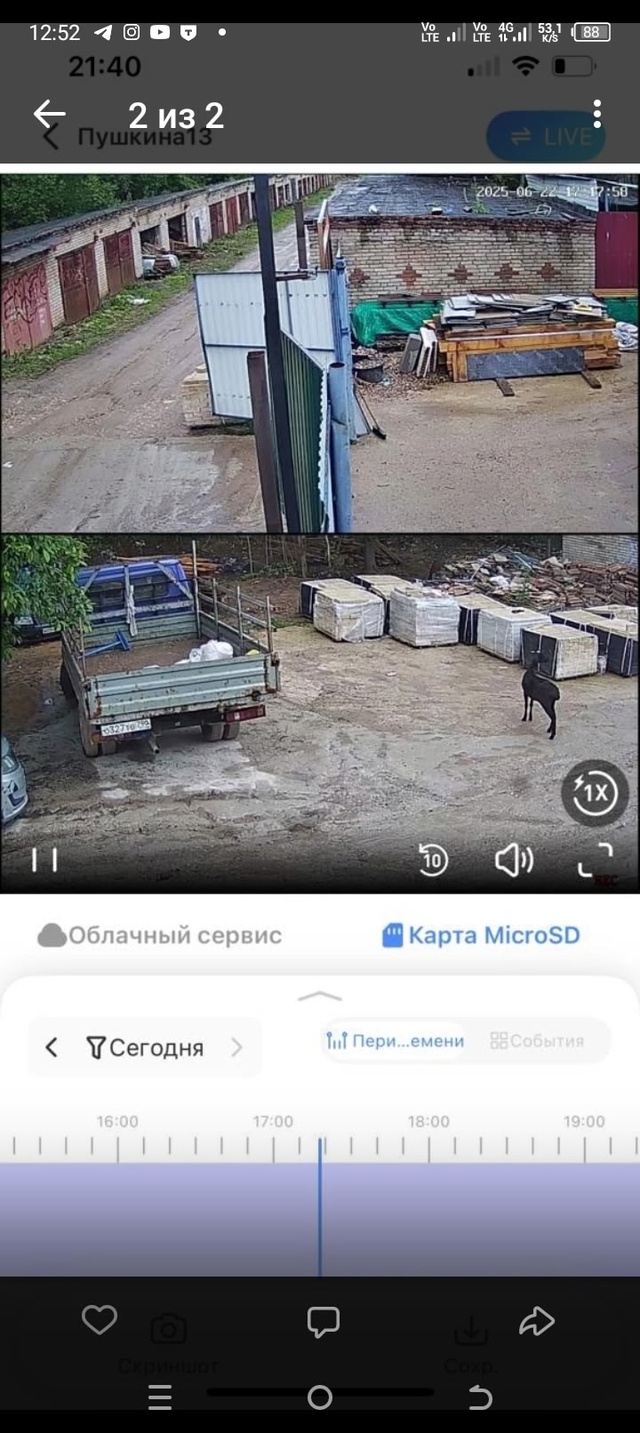Tap the system home button
640x1433 pixels.
pos(320,1397)
